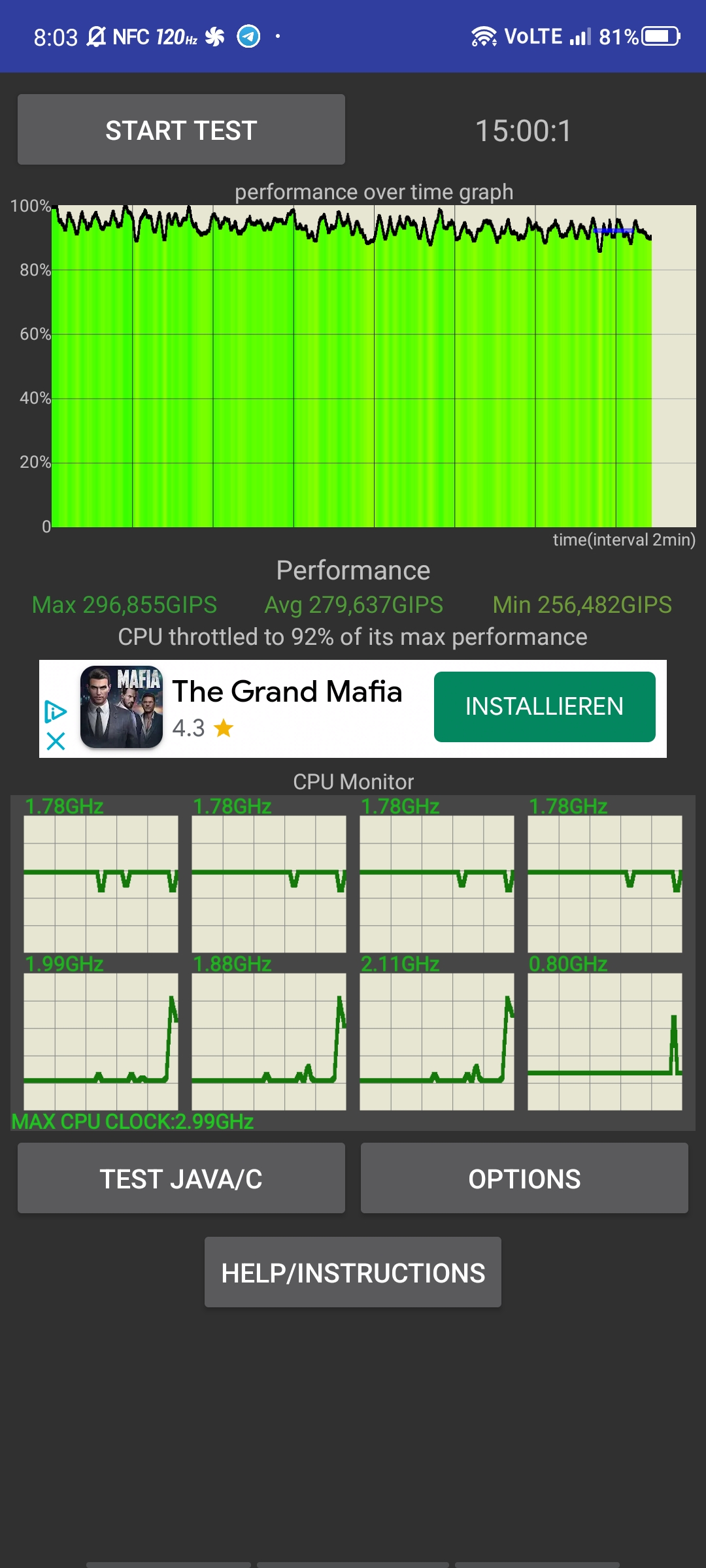706x1568 pixels.
Task: Open The Grand Mafia ad
Action: pyautogui.click(x=286, y=693)
